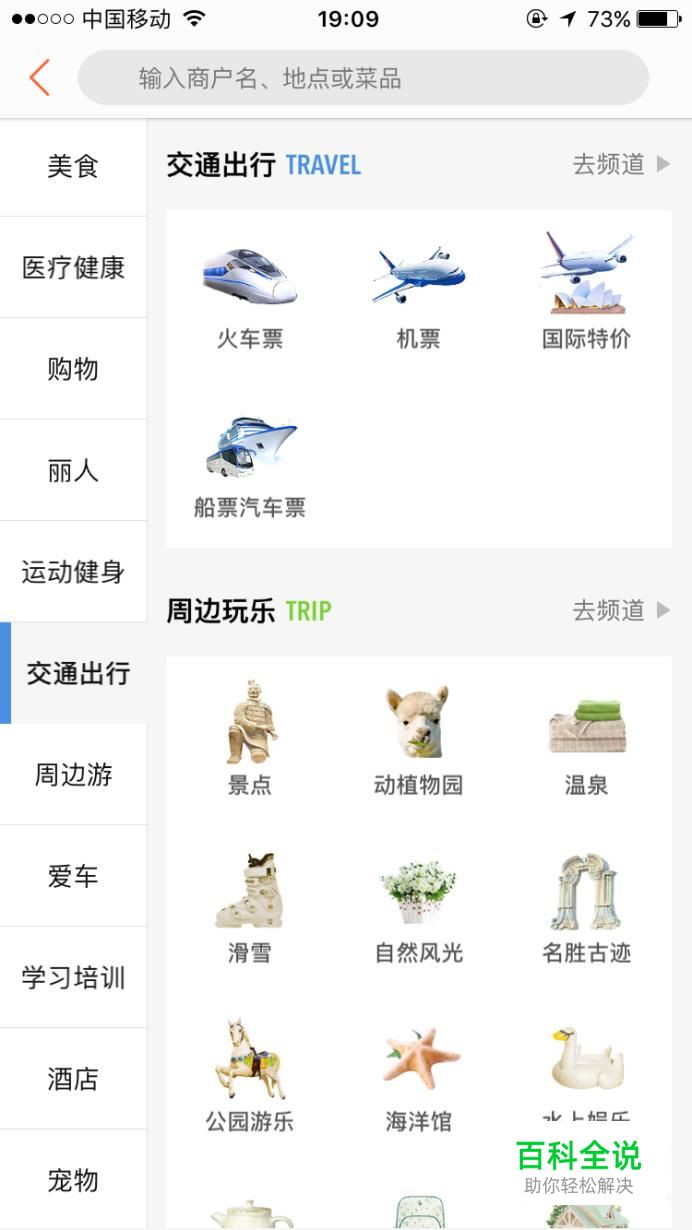Go back using the orange arrow
Image resolution: width=692 pixels, height=1230 pixels.
pos(40,77)
